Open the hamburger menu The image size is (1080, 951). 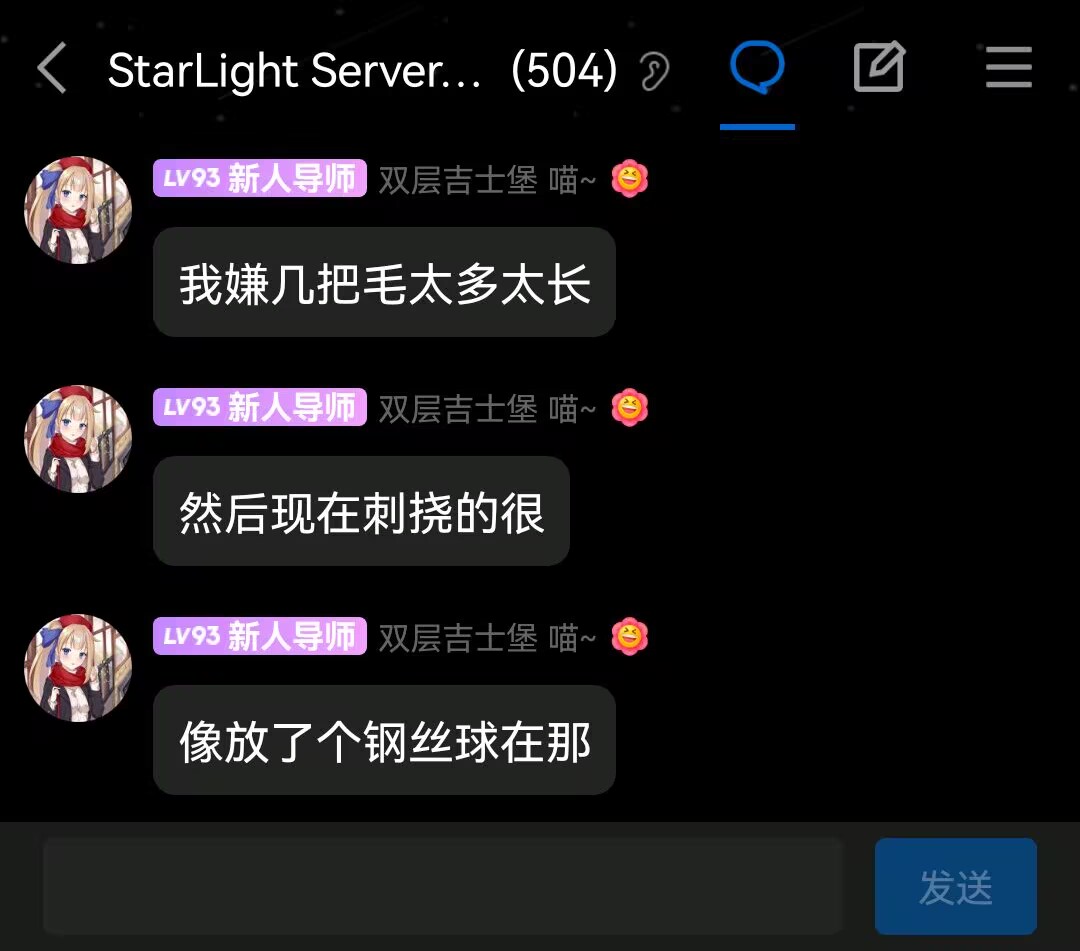click(1008, 70)
